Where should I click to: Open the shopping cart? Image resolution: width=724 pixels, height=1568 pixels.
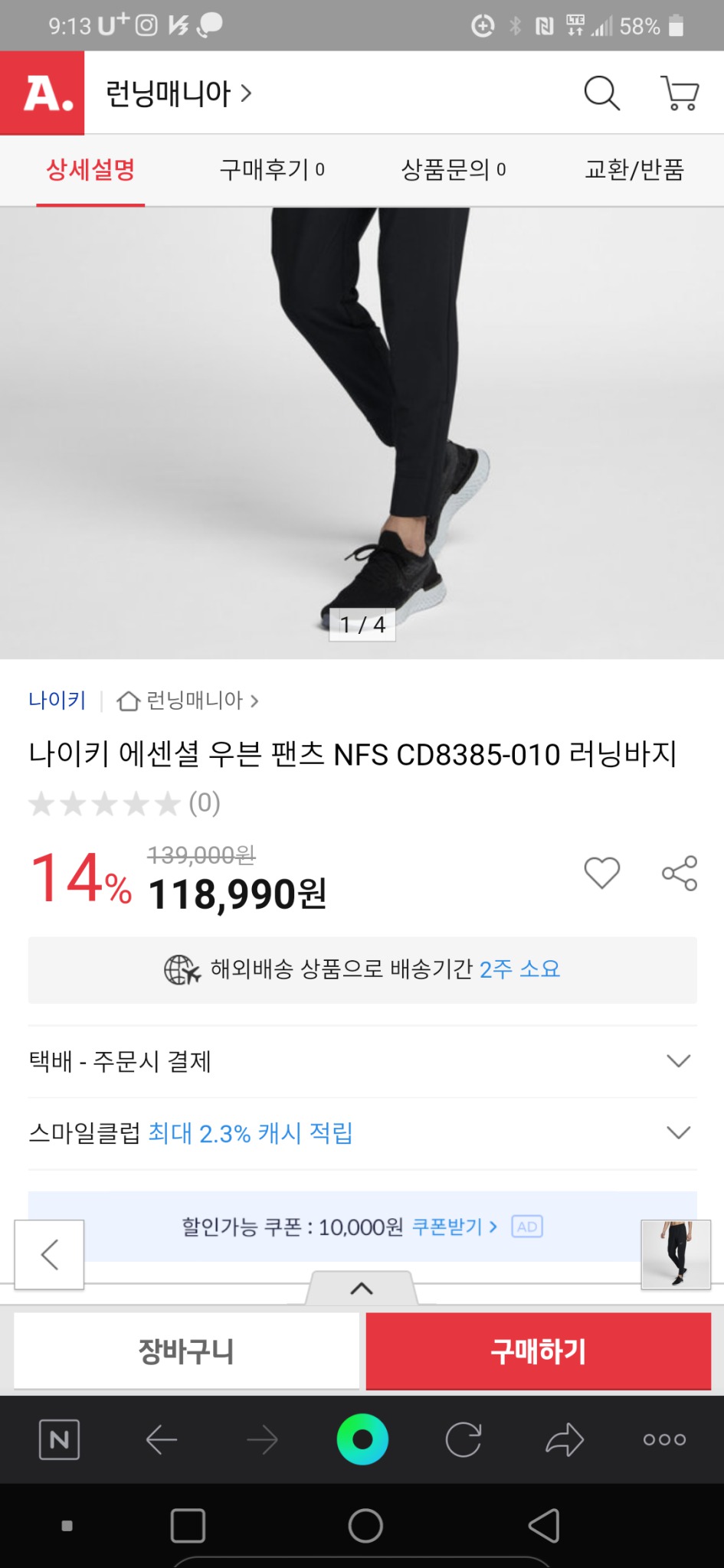pyautogui.click(x=680, y=93)
